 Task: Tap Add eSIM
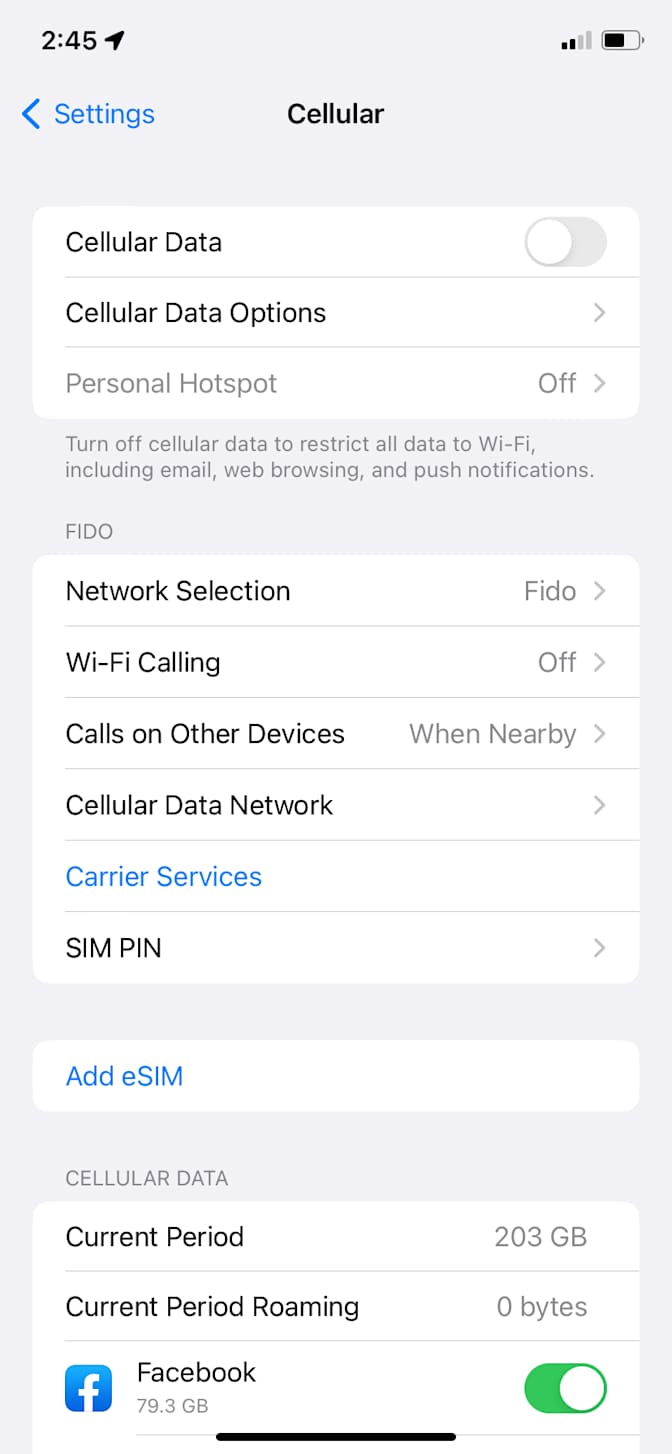125,1076
